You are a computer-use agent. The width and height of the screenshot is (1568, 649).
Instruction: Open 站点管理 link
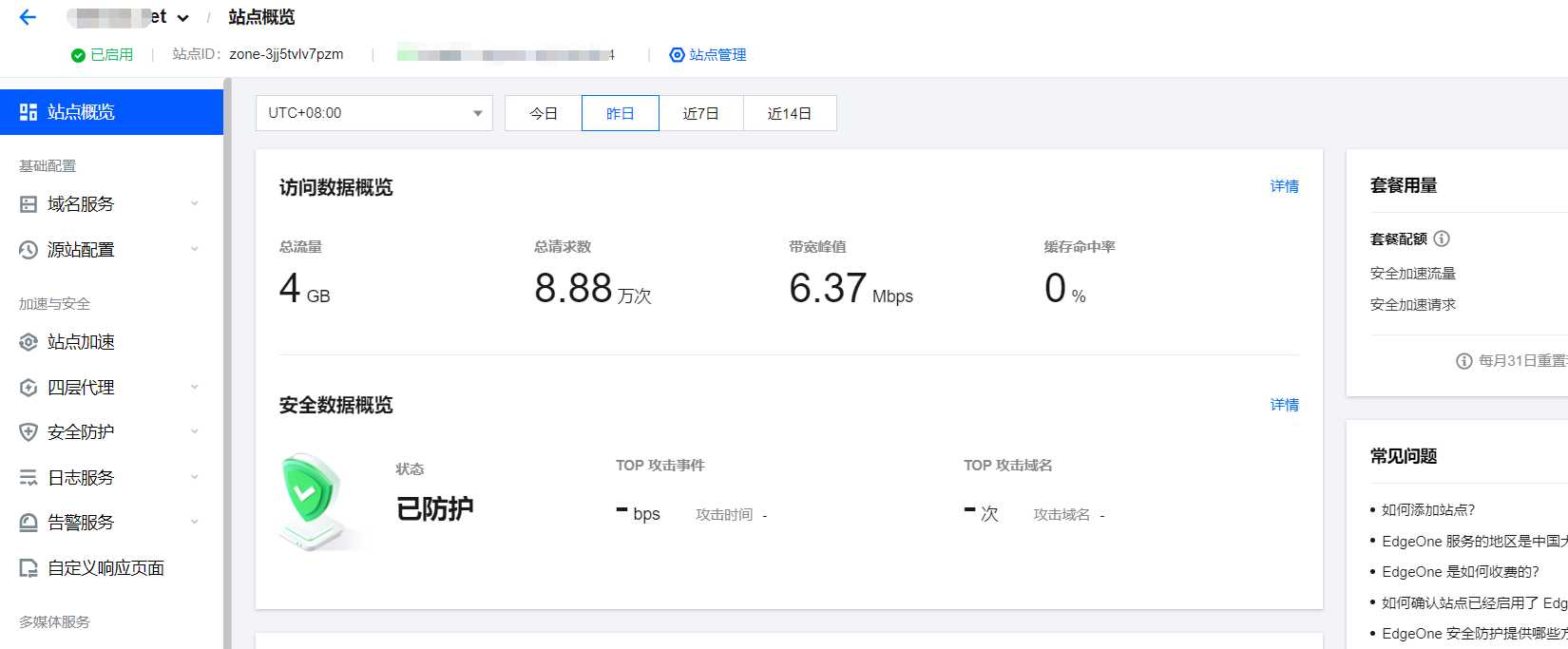pyautogui.click(x=708, y=55)
